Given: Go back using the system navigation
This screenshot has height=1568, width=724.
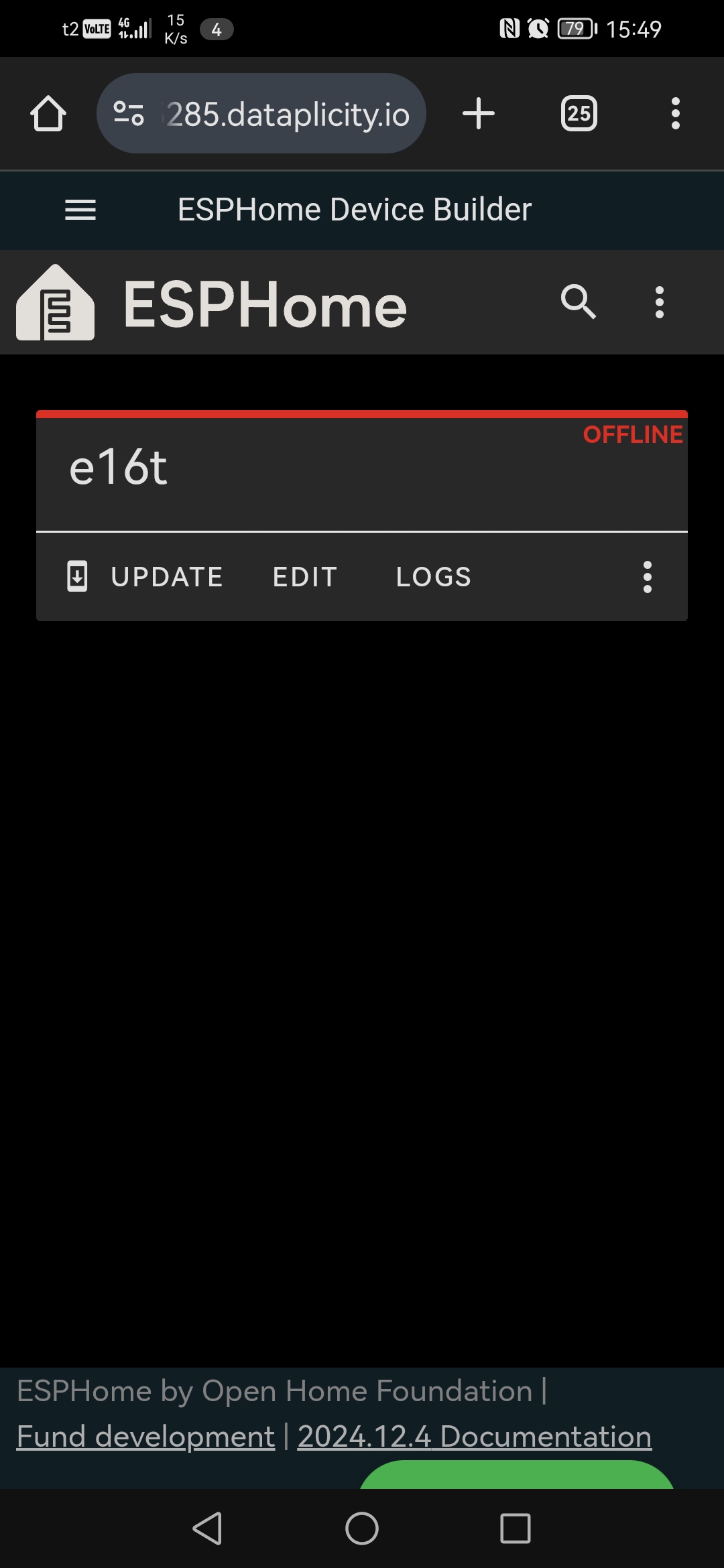Looking at the screenshot, I should 207,1528.
